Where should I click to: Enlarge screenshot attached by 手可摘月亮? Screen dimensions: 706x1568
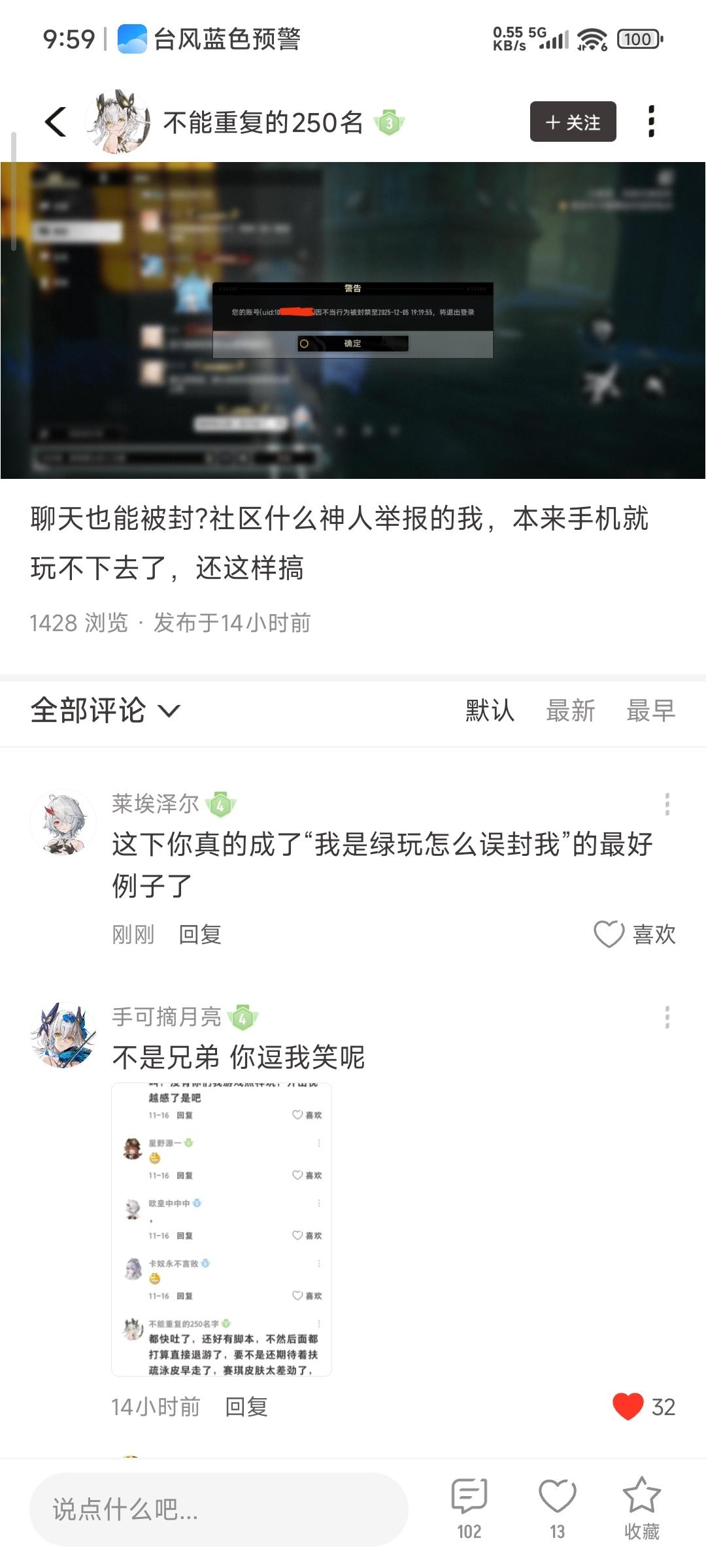tap(222, 1230)
